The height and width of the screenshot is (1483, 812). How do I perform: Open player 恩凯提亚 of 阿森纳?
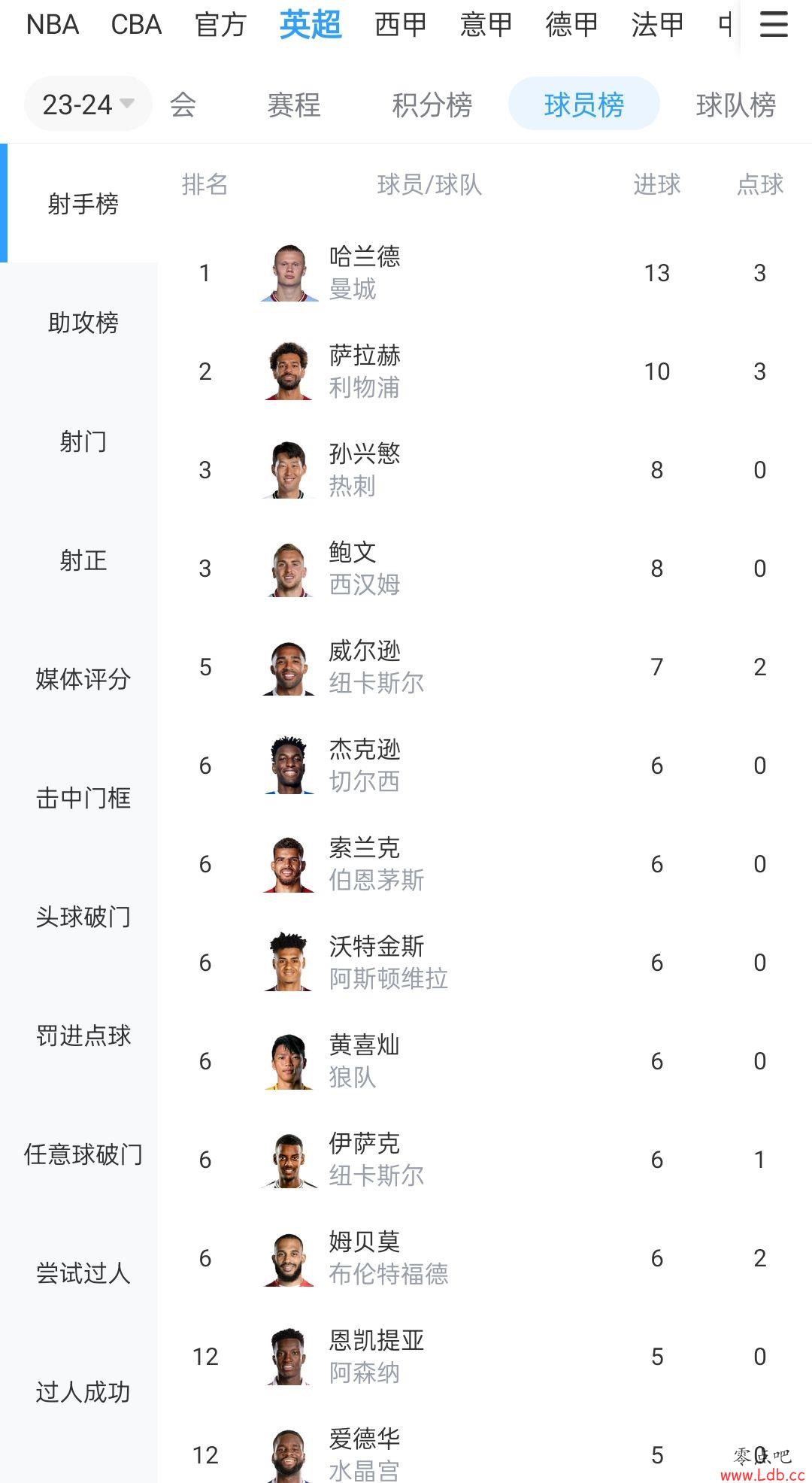click(x=376, y=1356)
